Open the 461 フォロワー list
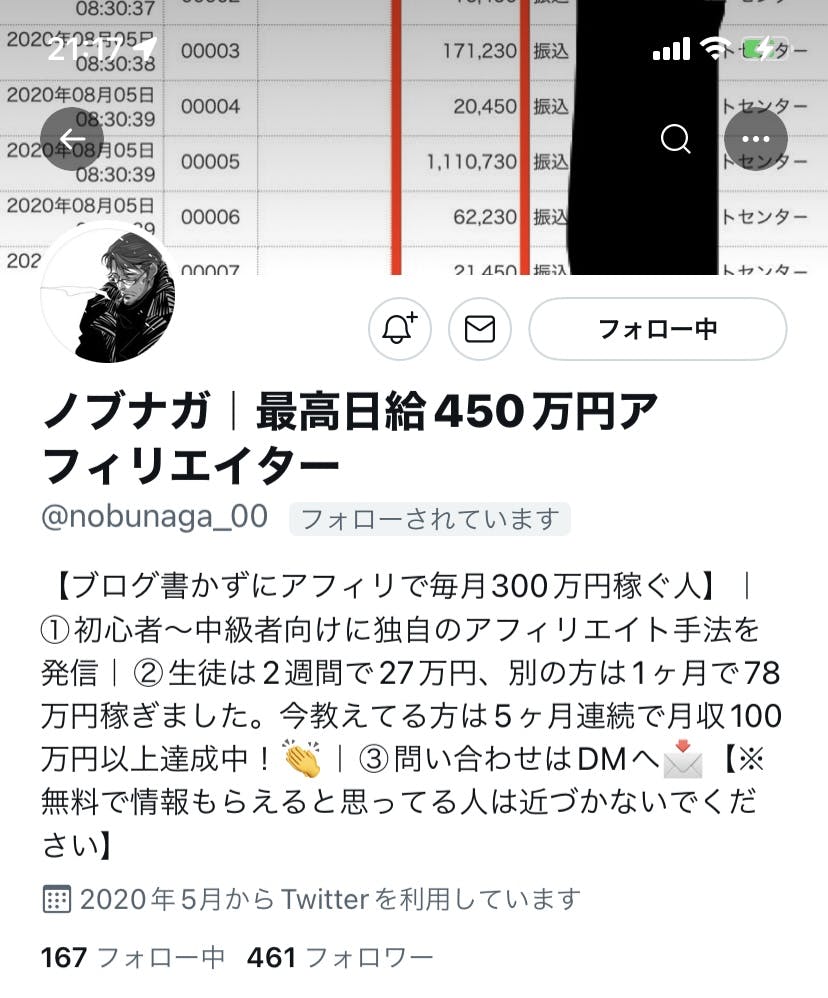The width and height of the screenshot is (828, 998). point(340,958)
